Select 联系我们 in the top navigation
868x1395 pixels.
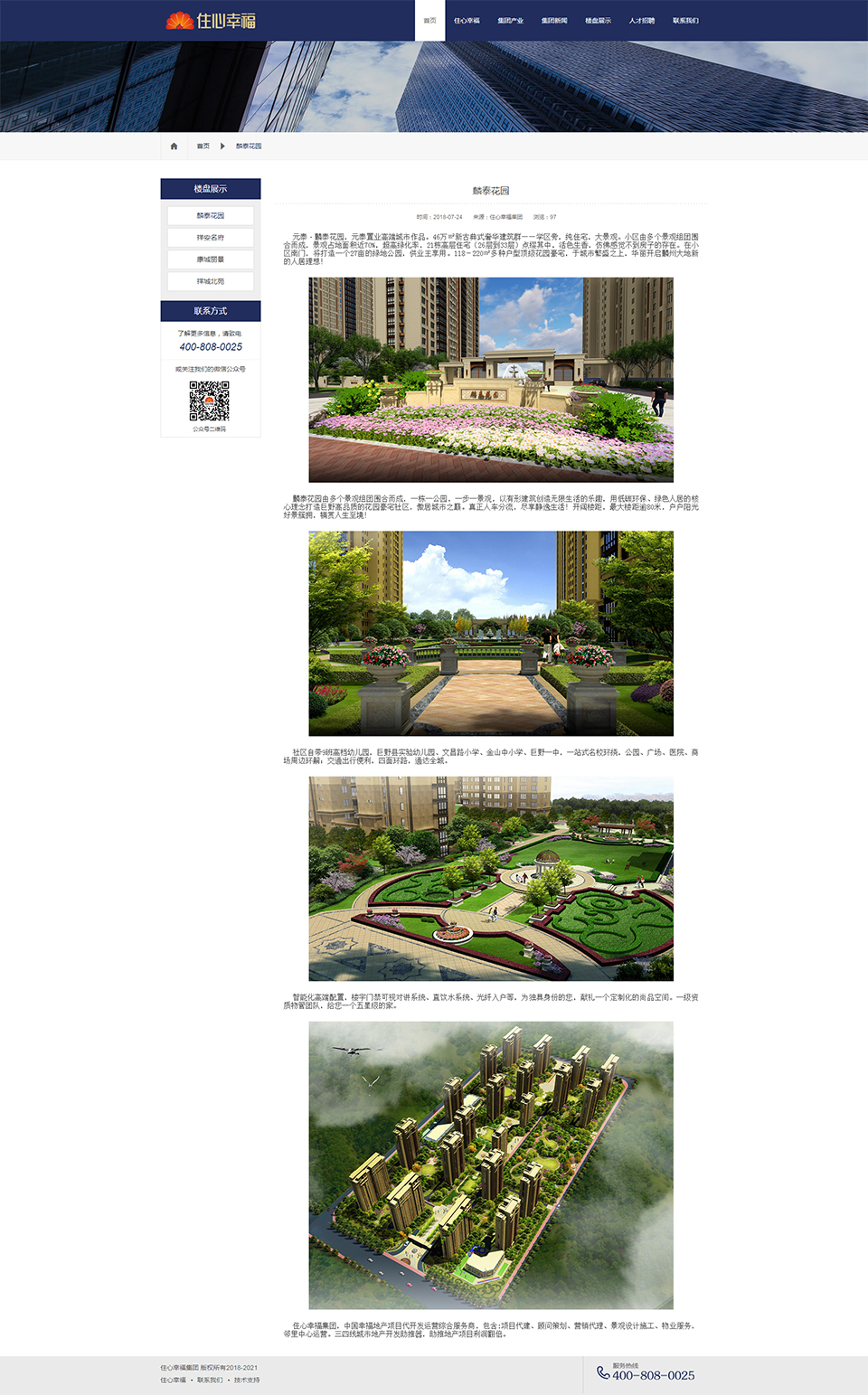point(685,20)
